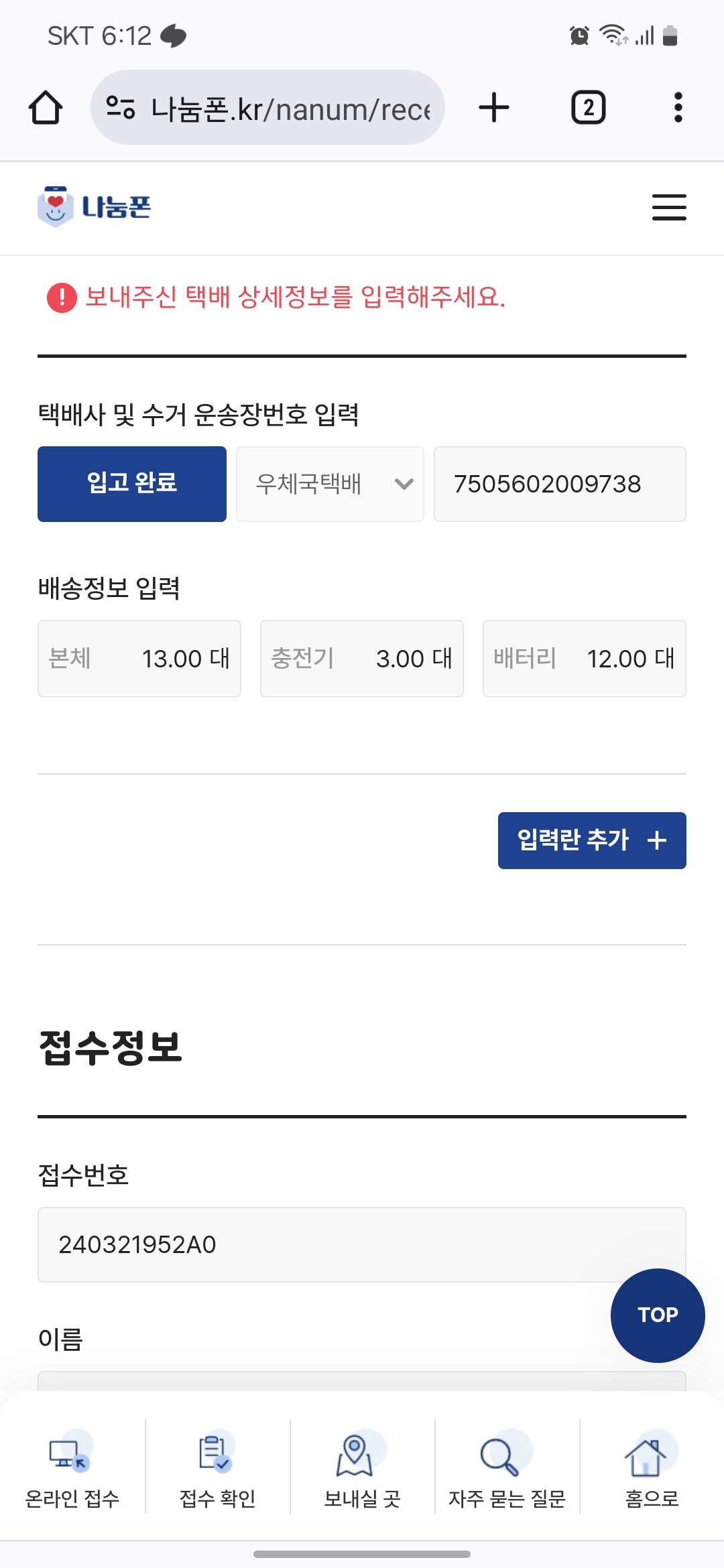The height and width of the screenshot is (1568, 724).
Task: Edit the 충전기 quantity field
Action: tap(362, 659)
